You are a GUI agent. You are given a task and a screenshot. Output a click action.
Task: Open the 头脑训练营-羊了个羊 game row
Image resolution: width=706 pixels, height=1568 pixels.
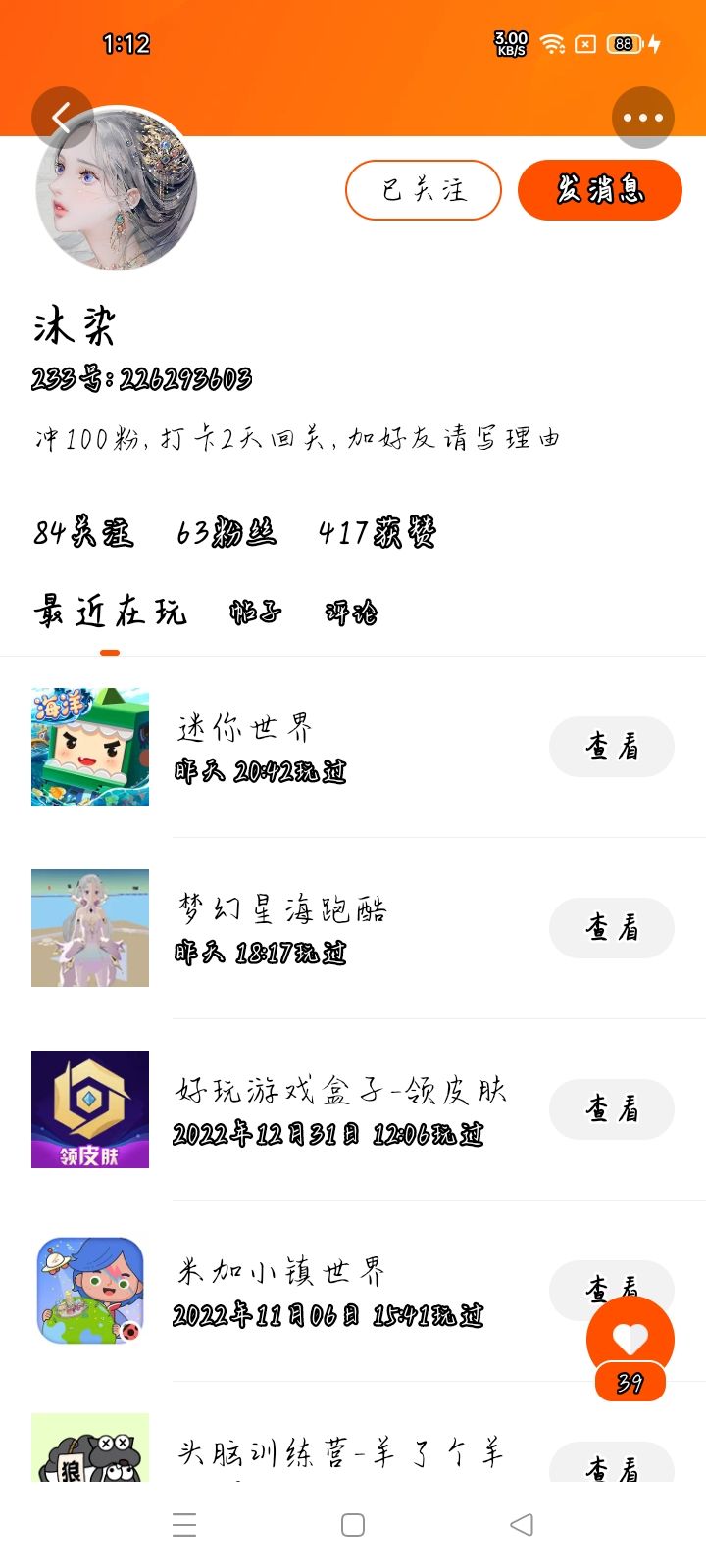coord(338,1452)
